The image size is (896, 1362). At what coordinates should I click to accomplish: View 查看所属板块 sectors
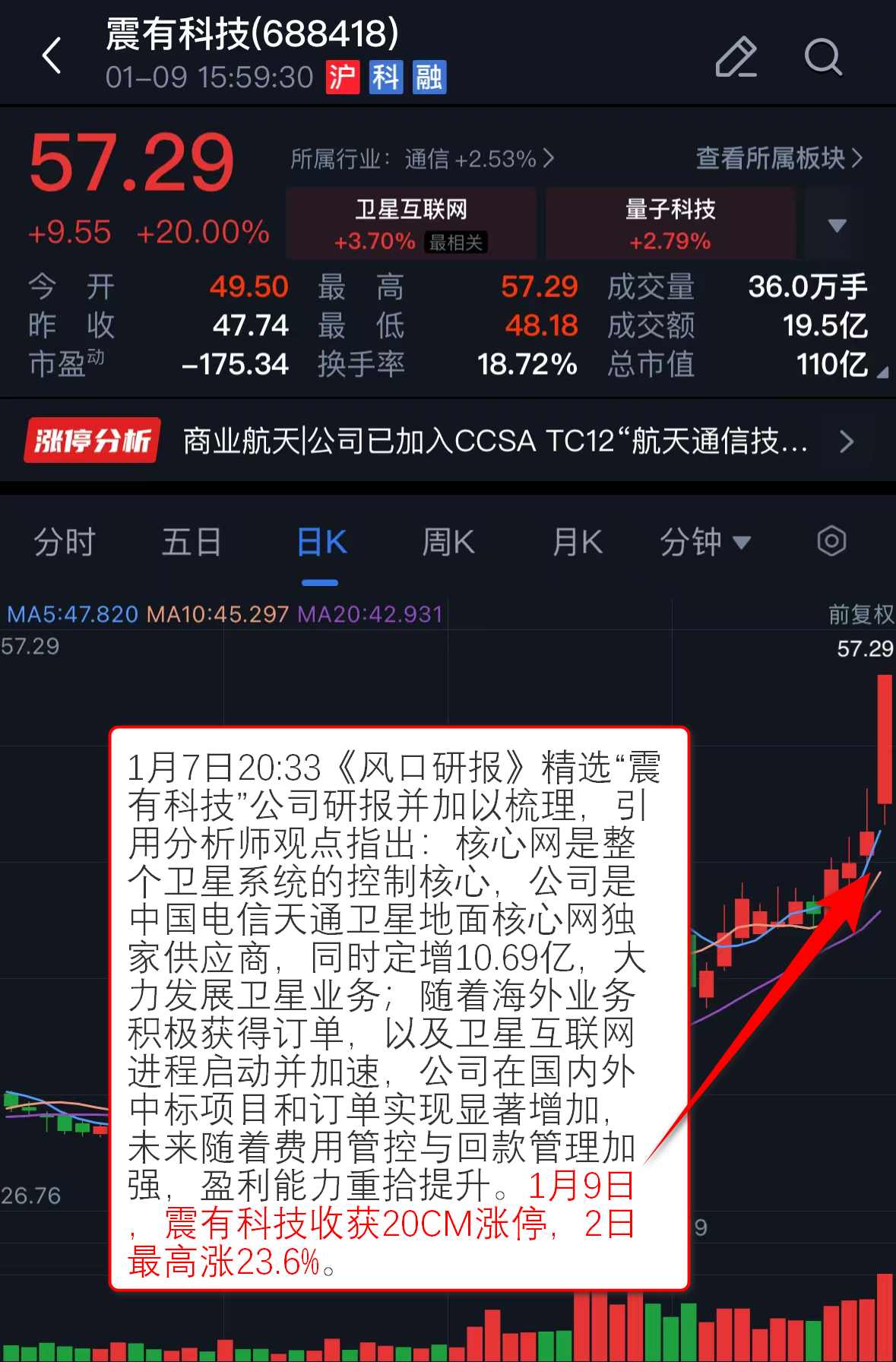pos(779,158)
